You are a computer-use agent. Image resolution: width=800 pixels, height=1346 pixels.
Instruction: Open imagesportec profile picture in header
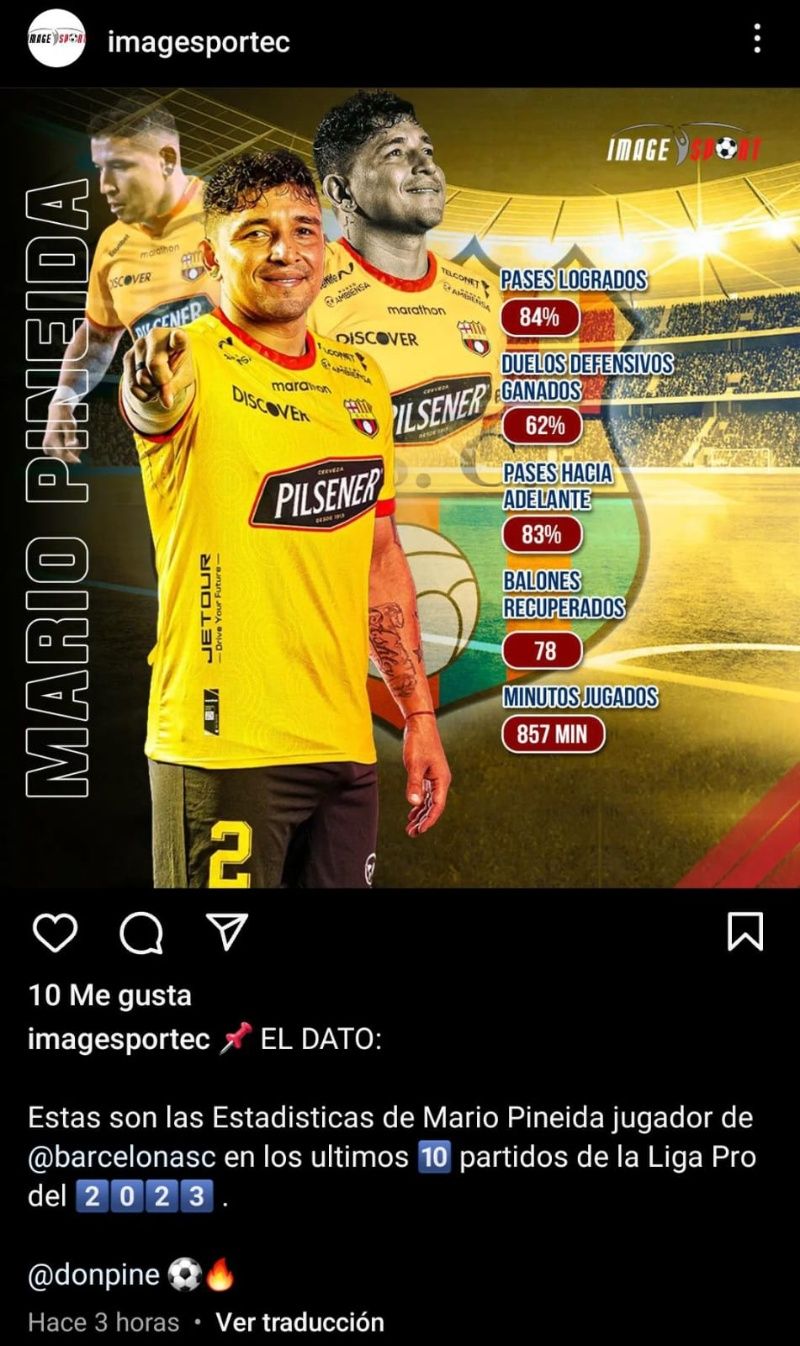tap(56, 39)
